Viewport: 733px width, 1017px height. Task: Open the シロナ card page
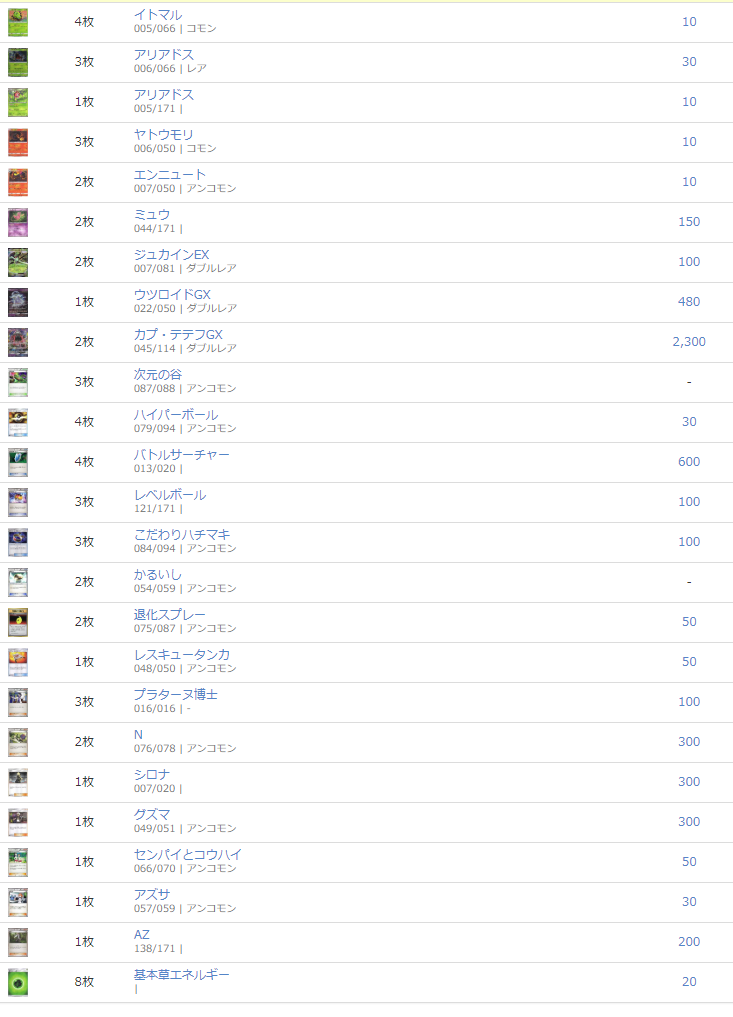[152, 775]
